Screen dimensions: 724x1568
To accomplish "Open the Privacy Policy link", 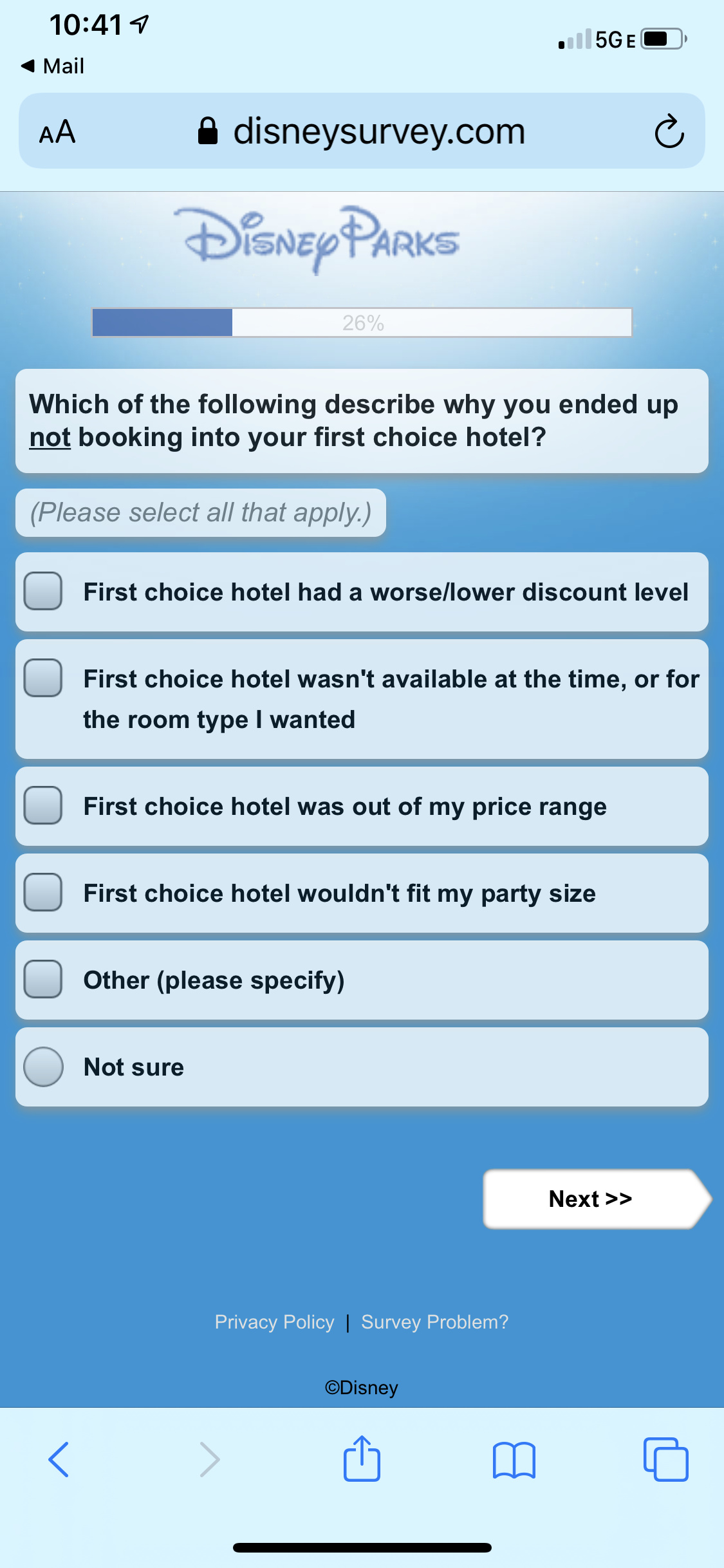I will pyautogui.click(x=275, y=1321).
